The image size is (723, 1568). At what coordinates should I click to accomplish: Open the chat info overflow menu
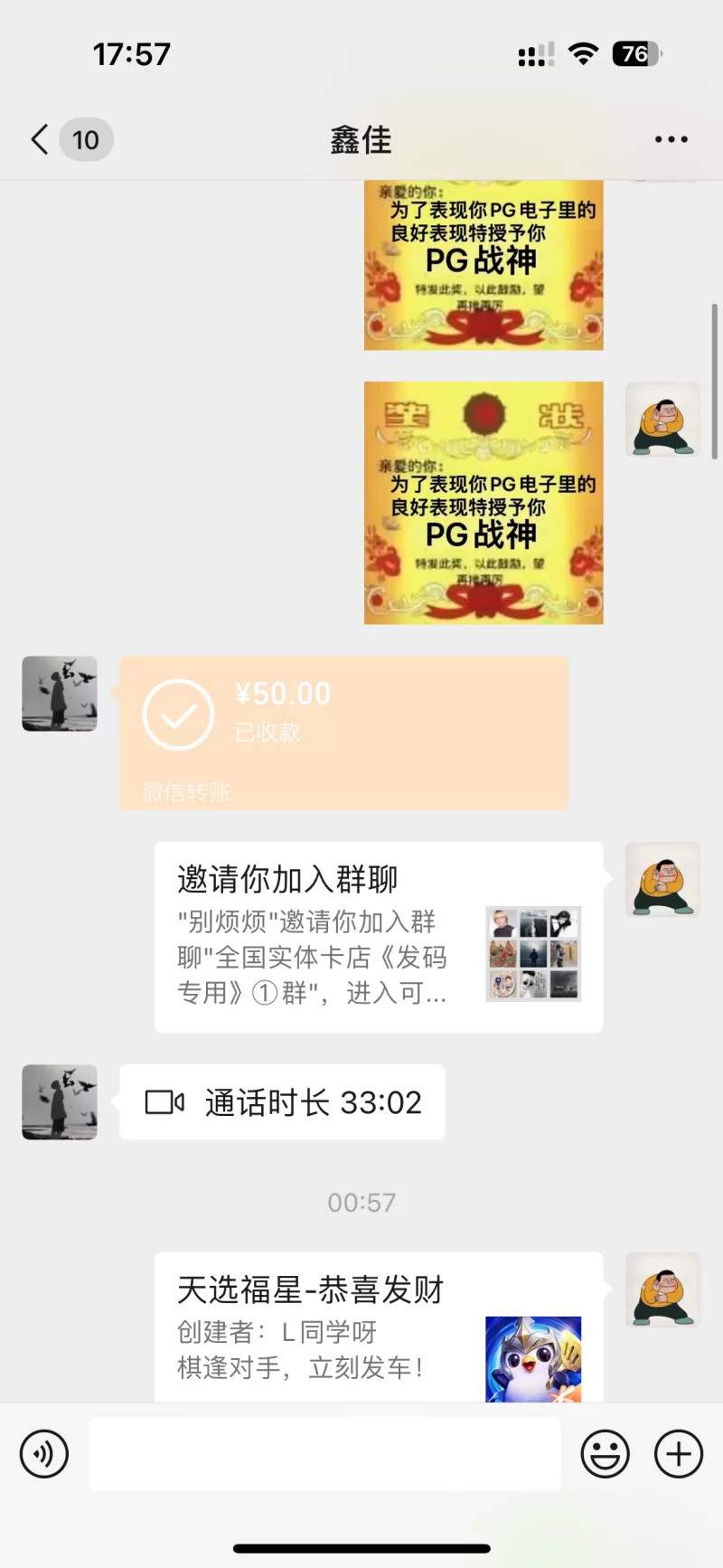[x=671, y=139]
